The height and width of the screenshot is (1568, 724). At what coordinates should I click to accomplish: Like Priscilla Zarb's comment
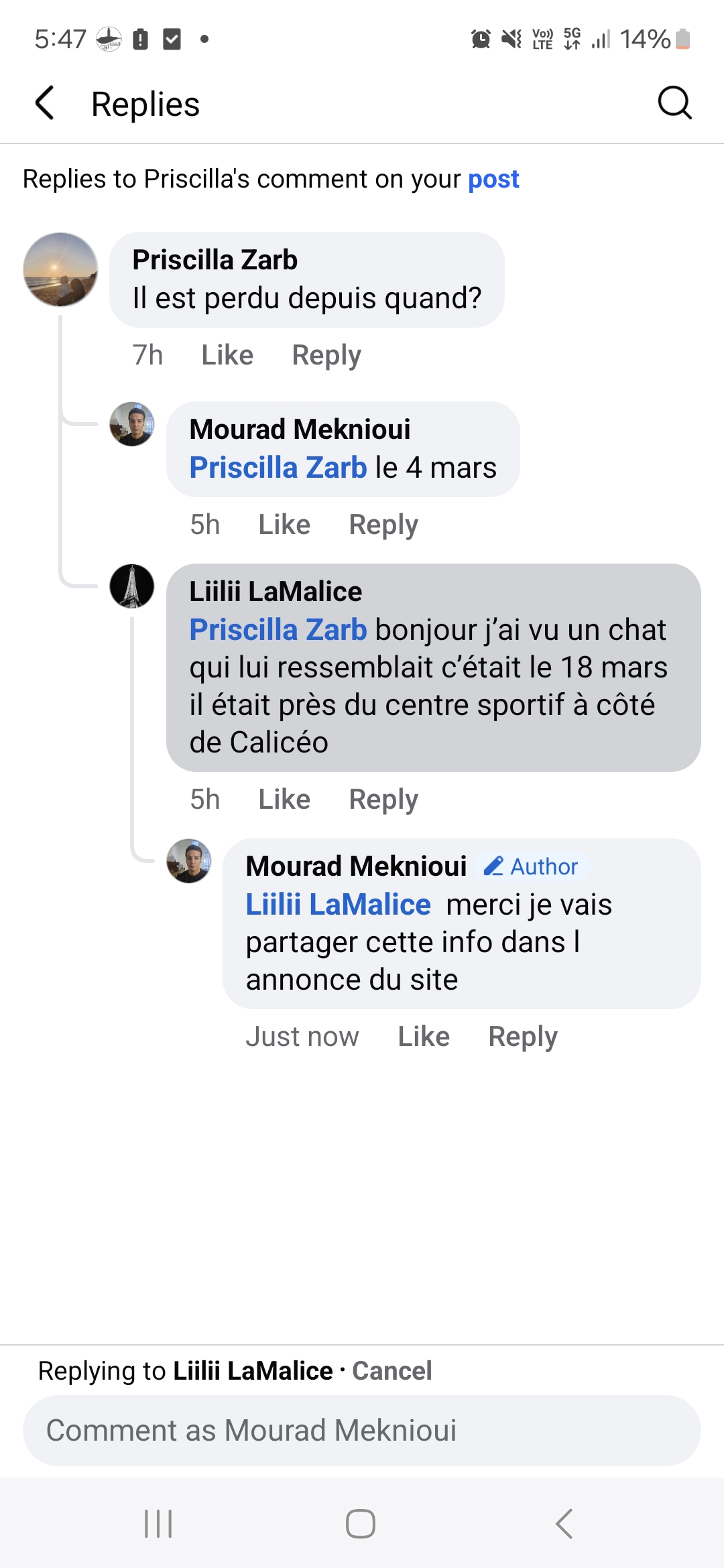(x=227, y=355)
